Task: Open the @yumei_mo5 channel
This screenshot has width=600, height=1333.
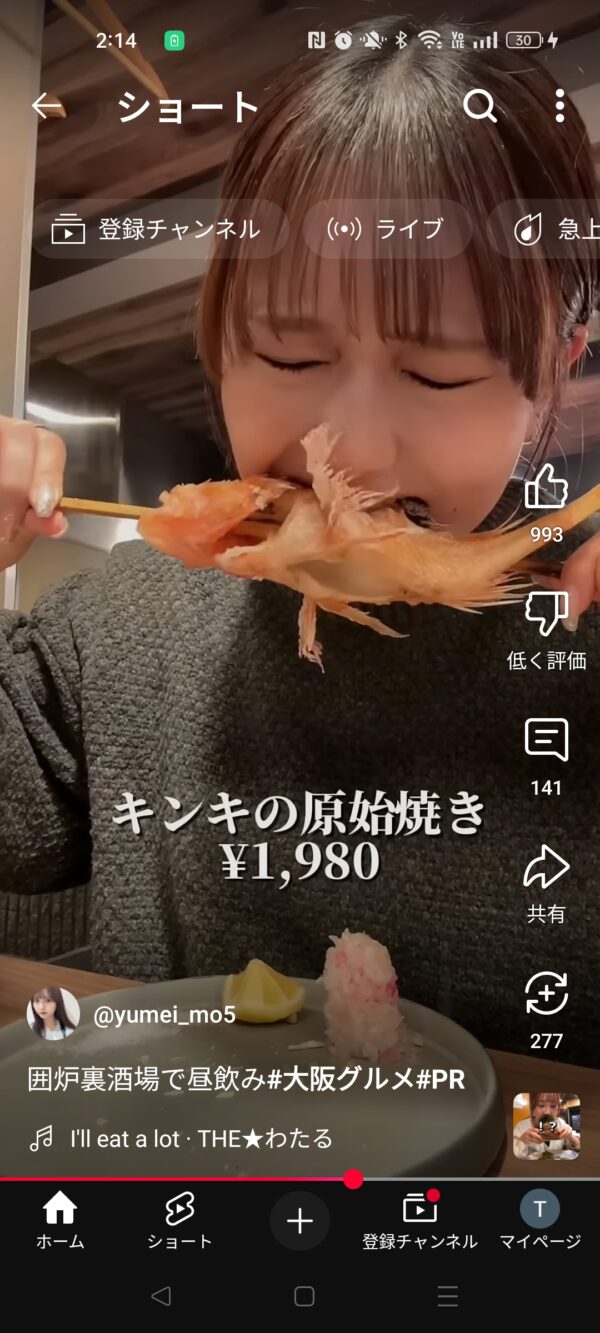Action: 164,1015
